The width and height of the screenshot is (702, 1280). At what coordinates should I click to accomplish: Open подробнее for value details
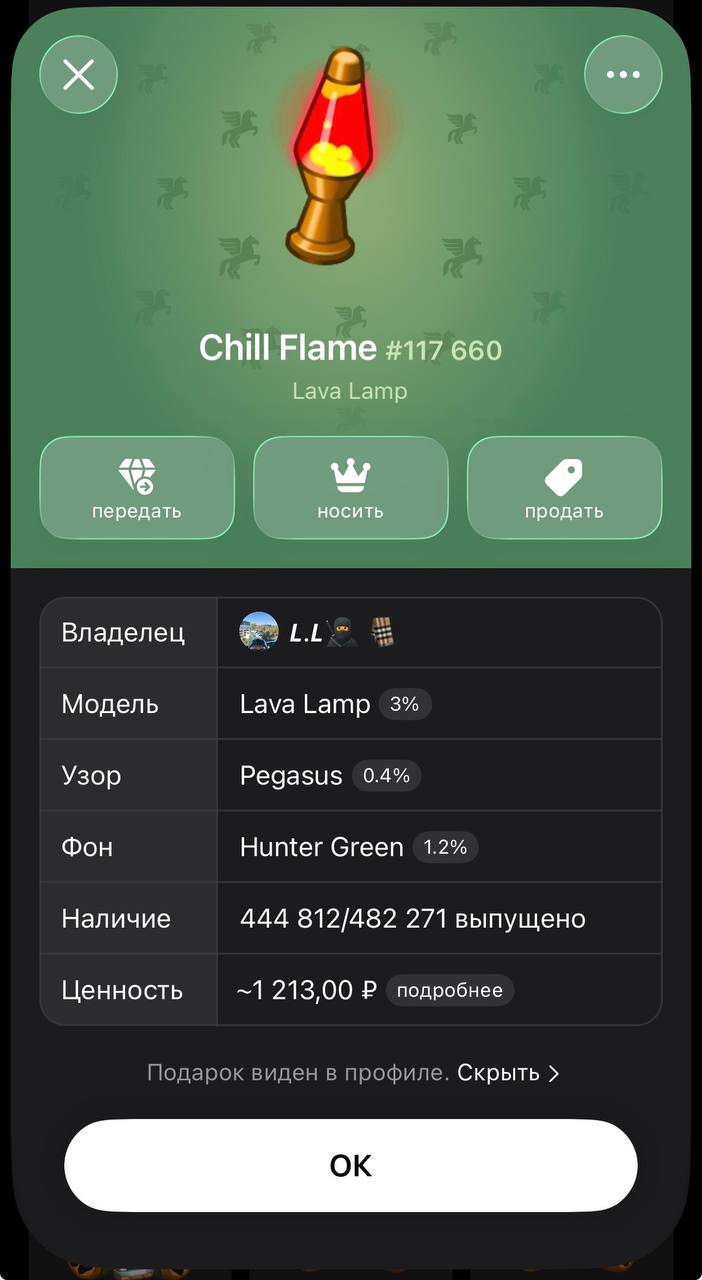(450, 991)
